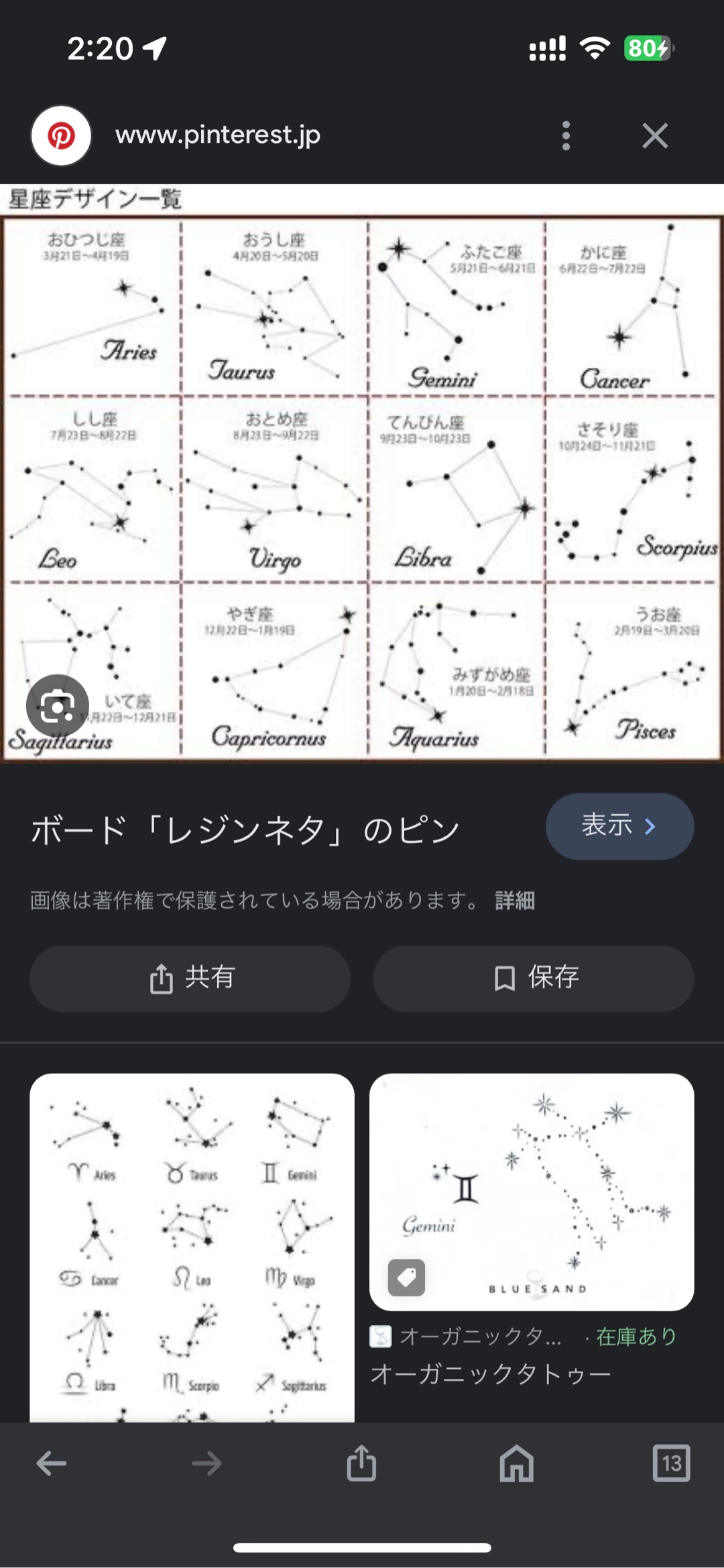Open the browser share sheet

tap(361, 1463)
